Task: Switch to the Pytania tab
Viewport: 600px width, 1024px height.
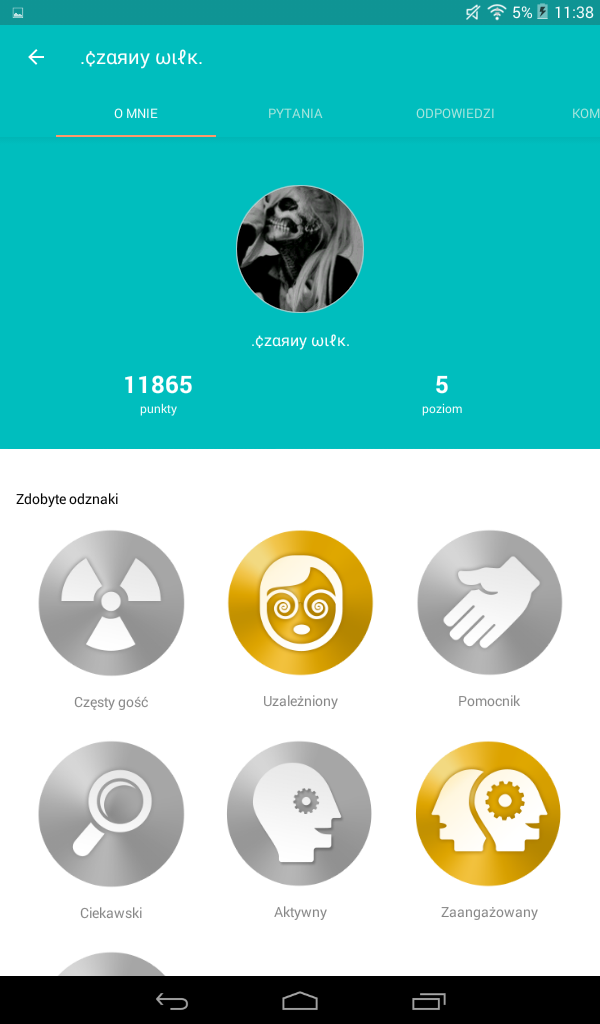Action: point(295,114)
